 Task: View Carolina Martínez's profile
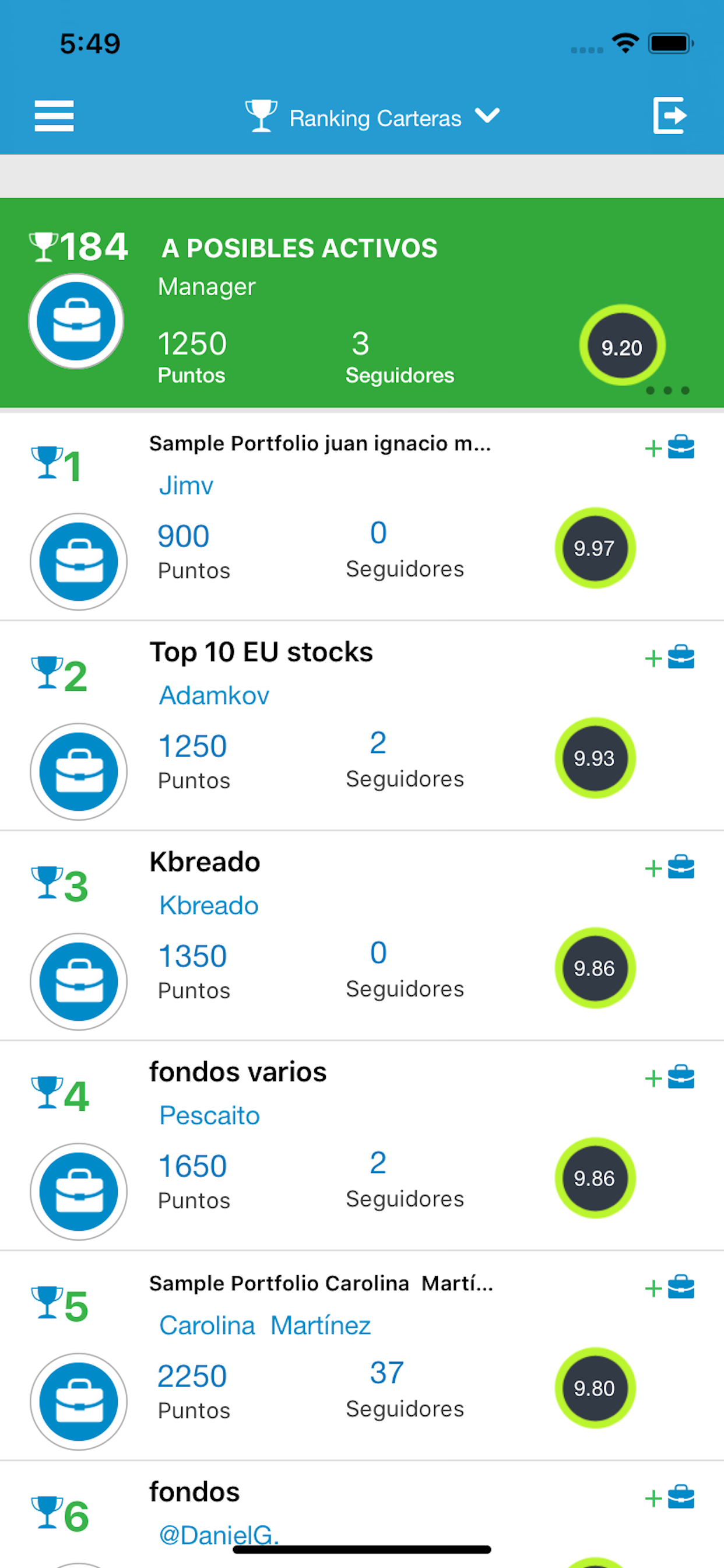pos(265,1325)
